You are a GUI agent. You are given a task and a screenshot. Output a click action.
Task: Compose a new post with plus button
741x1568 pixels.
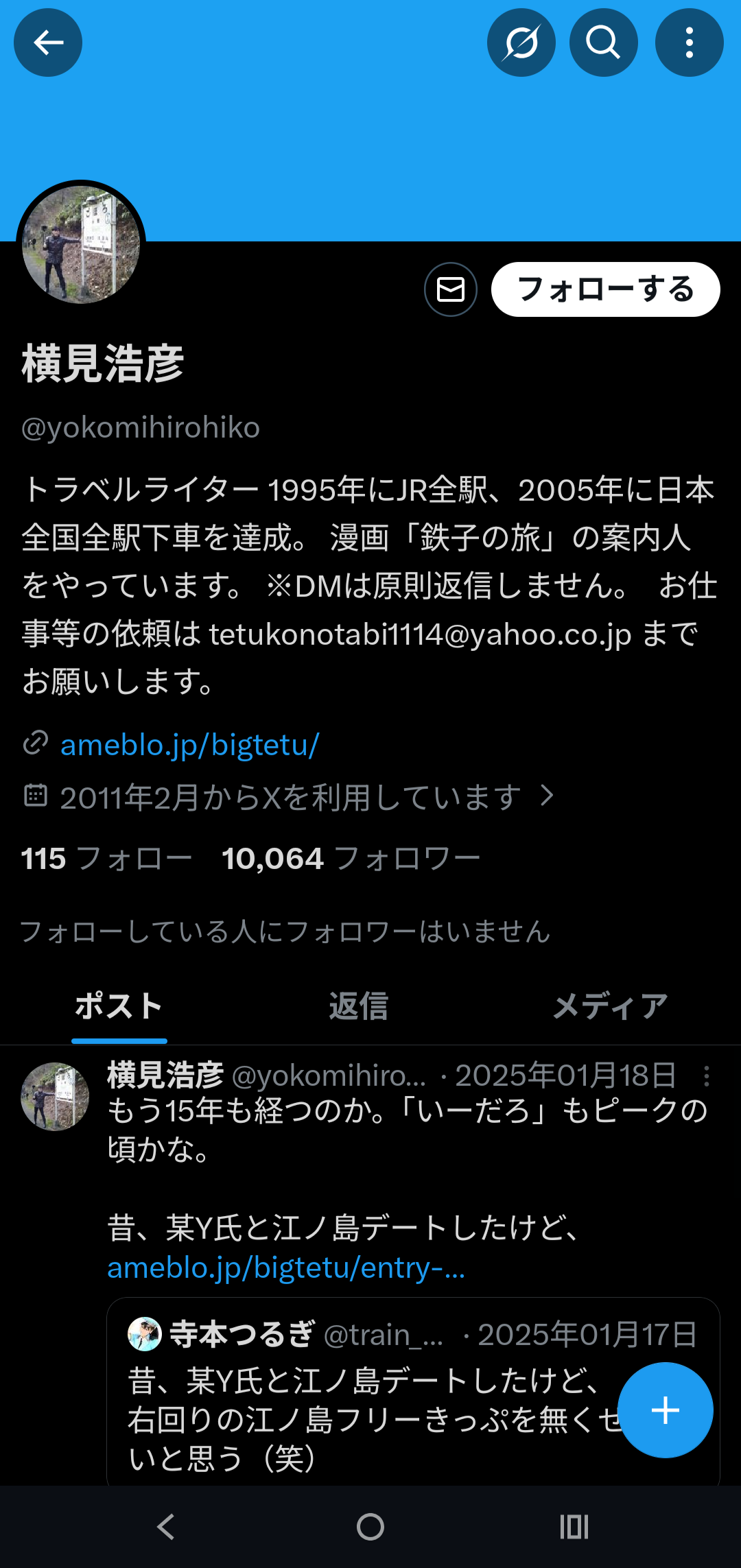[665, 1410]
